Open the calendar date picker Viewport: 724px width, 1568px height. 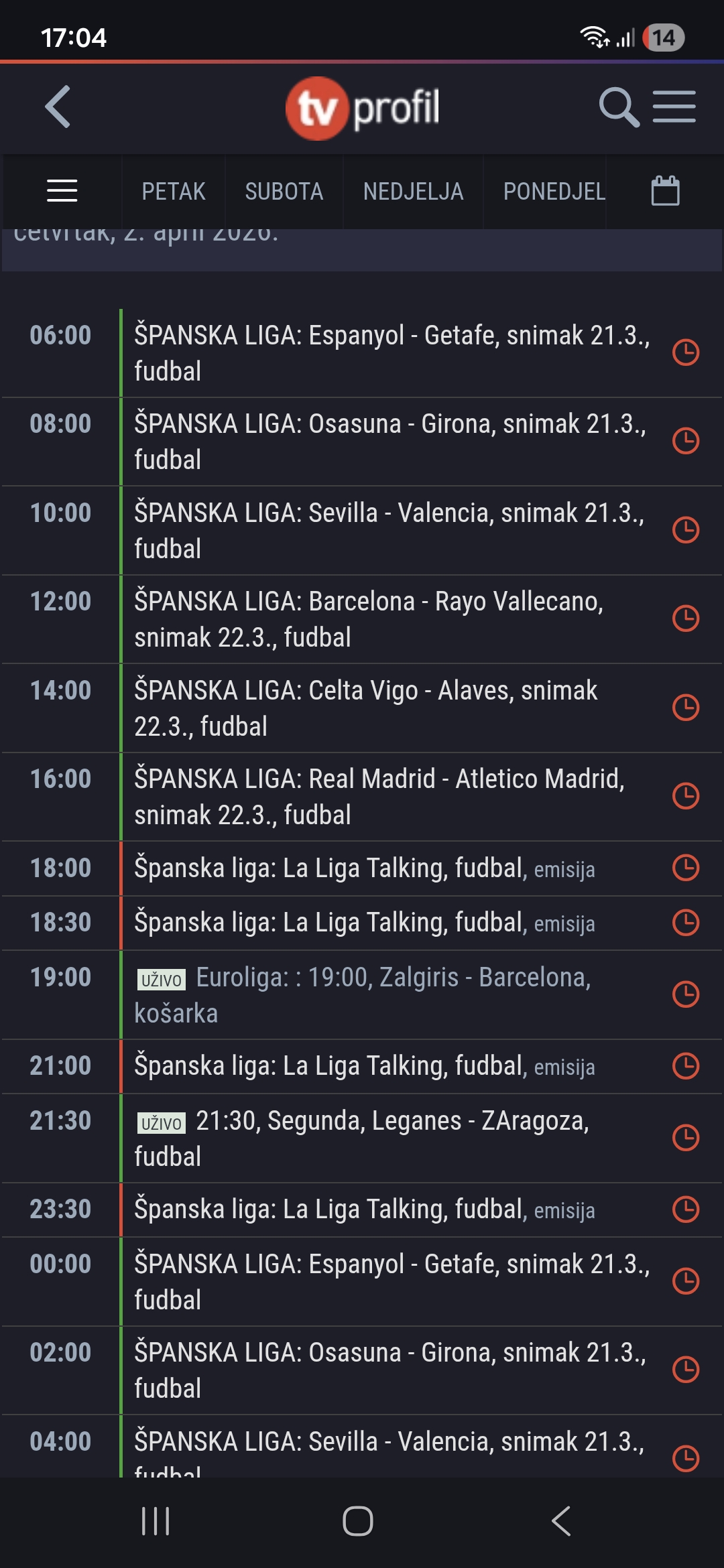point(665,191)
